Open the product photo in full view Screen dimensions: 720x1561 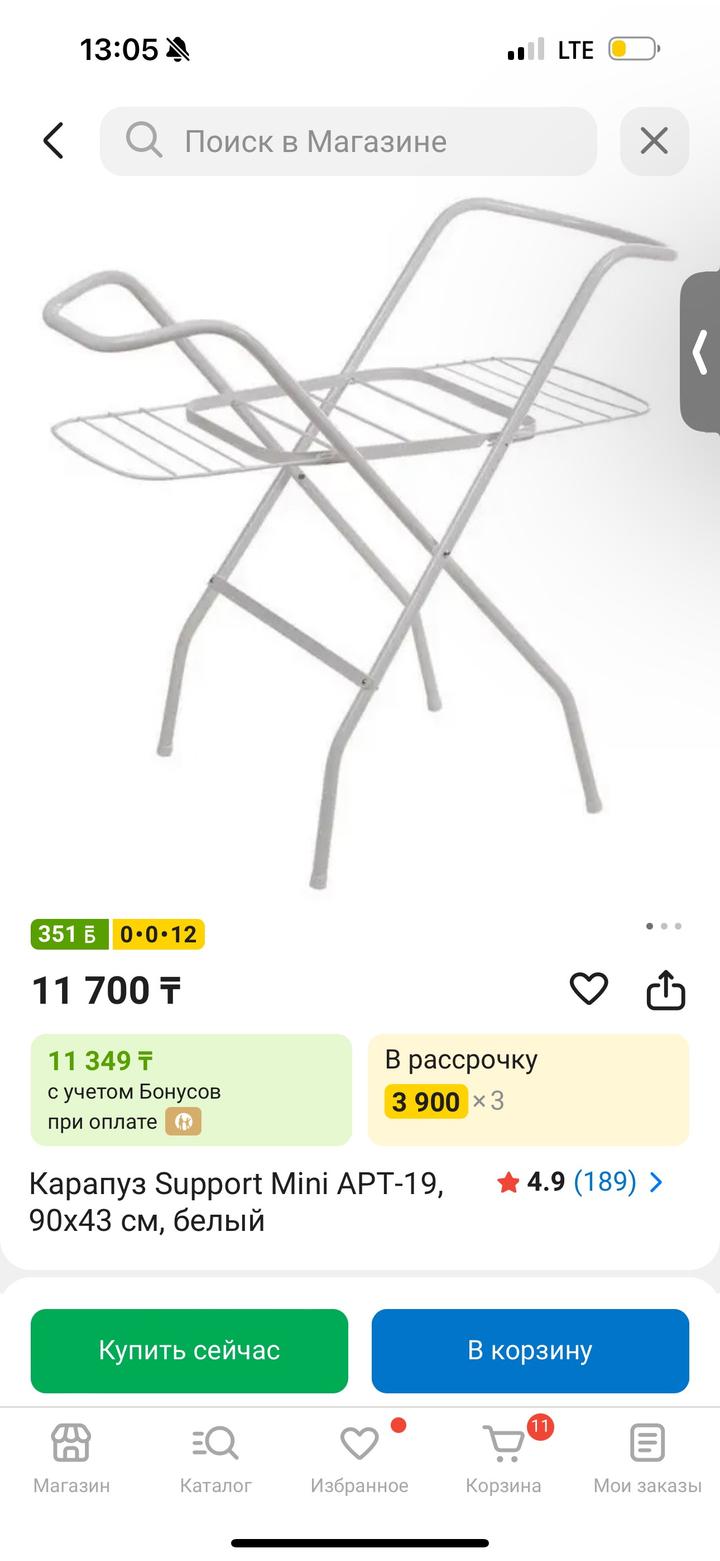tap(360, 540)
